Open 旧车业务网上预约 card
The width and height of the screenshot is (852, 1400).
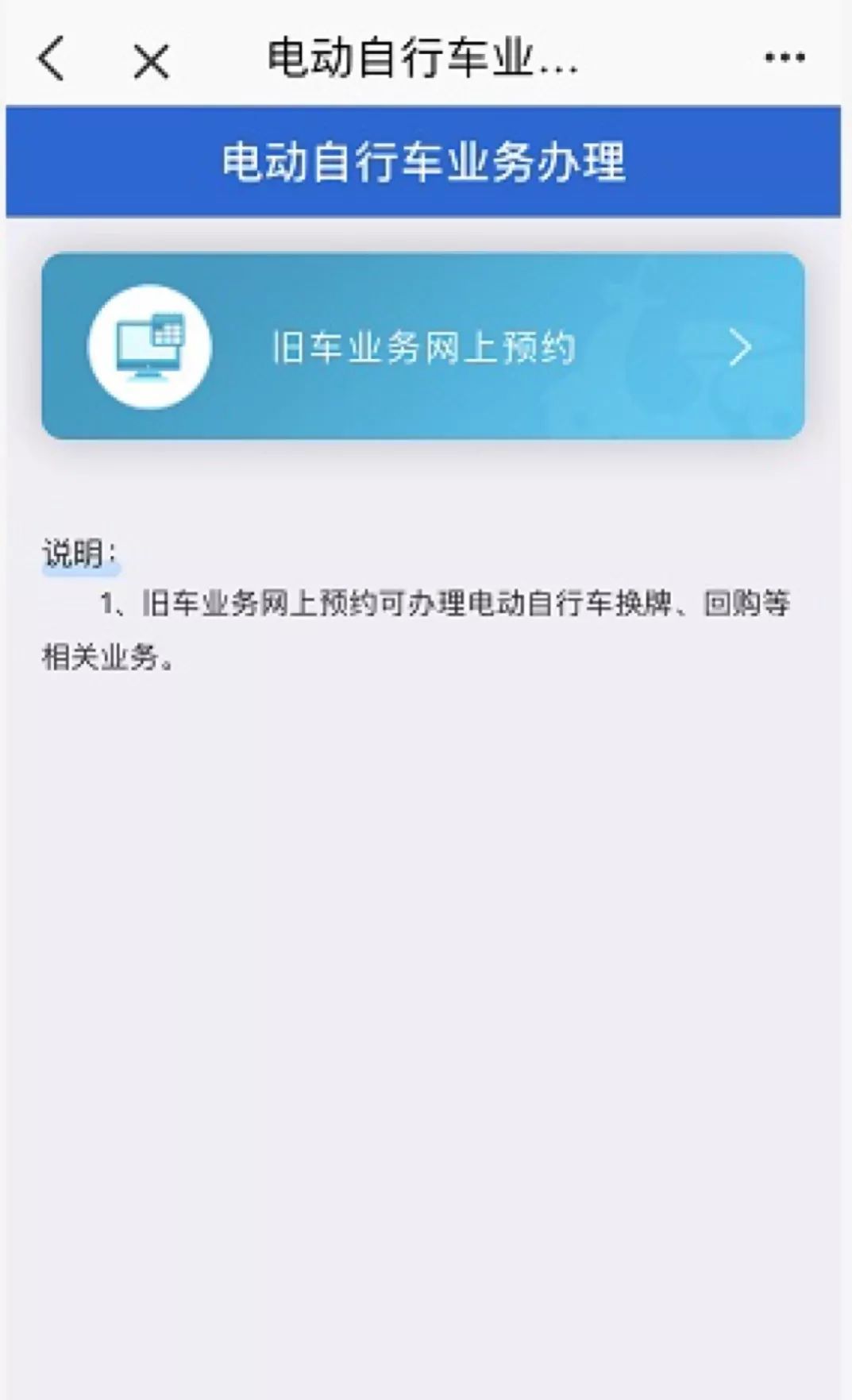tap(422, 347)
